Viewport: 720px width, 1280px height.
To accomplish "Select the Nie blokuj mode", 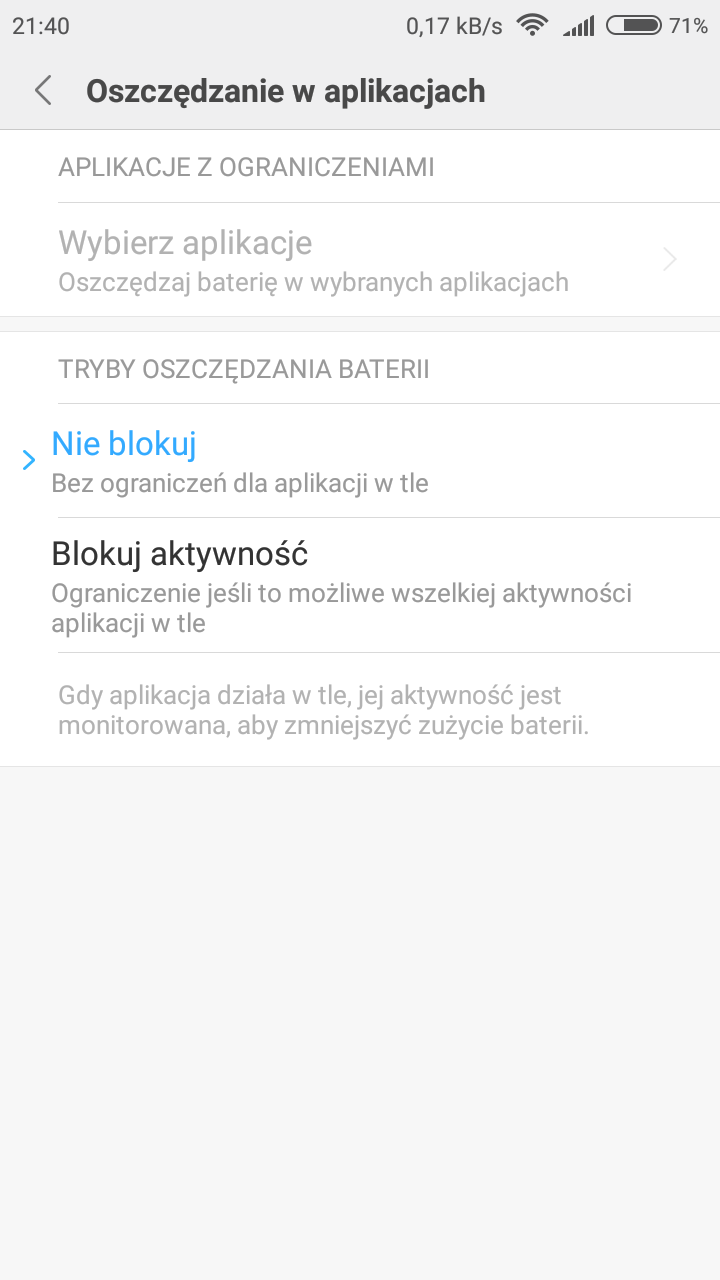I will coord(360,461).
